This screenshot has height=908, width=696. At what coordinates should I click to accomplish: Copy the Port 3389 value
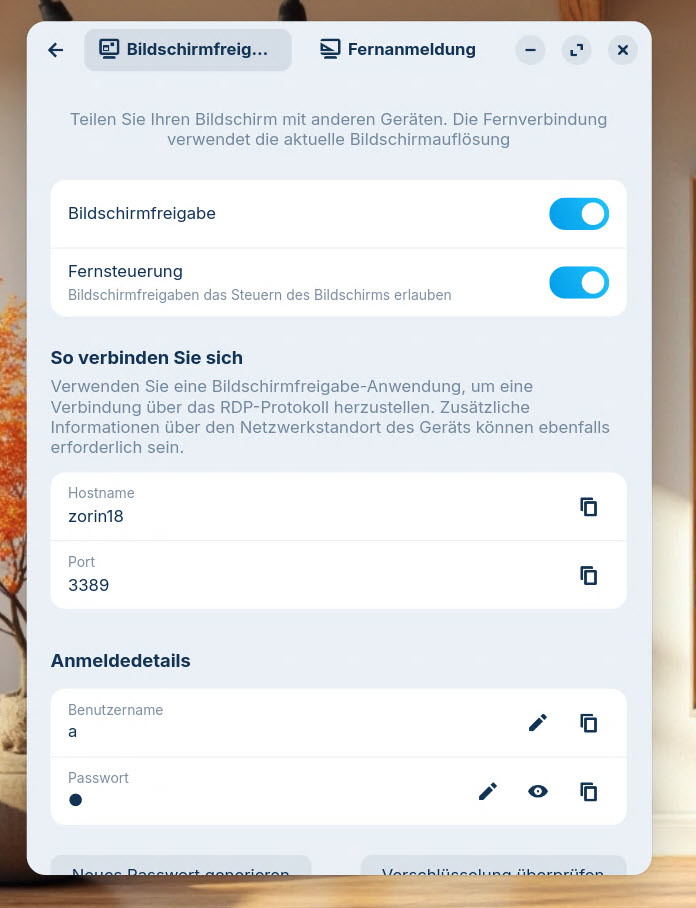click(x=589, y=575)
